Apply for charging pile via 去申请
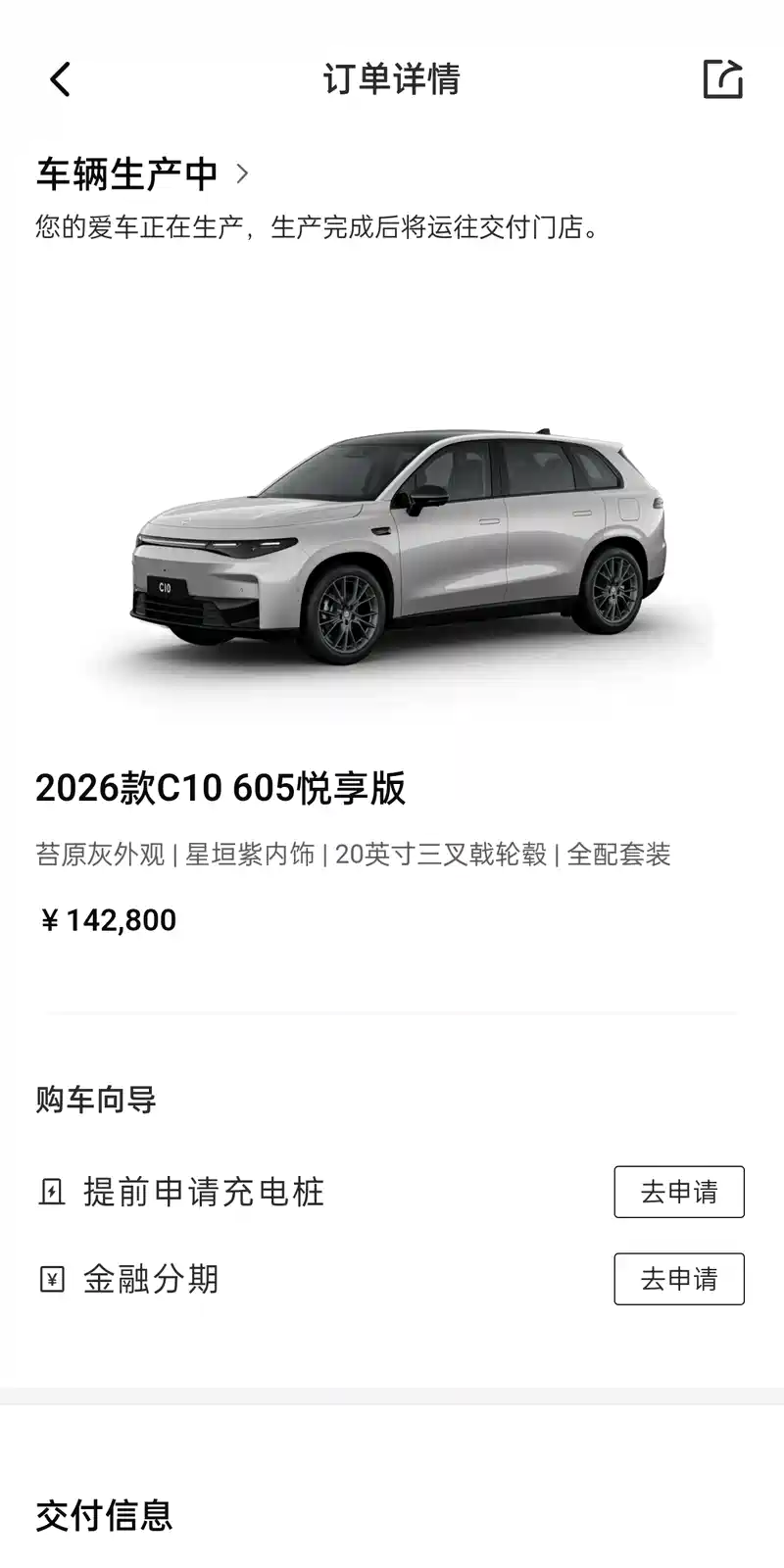The image size is (784, 1568). [678, 1192]
